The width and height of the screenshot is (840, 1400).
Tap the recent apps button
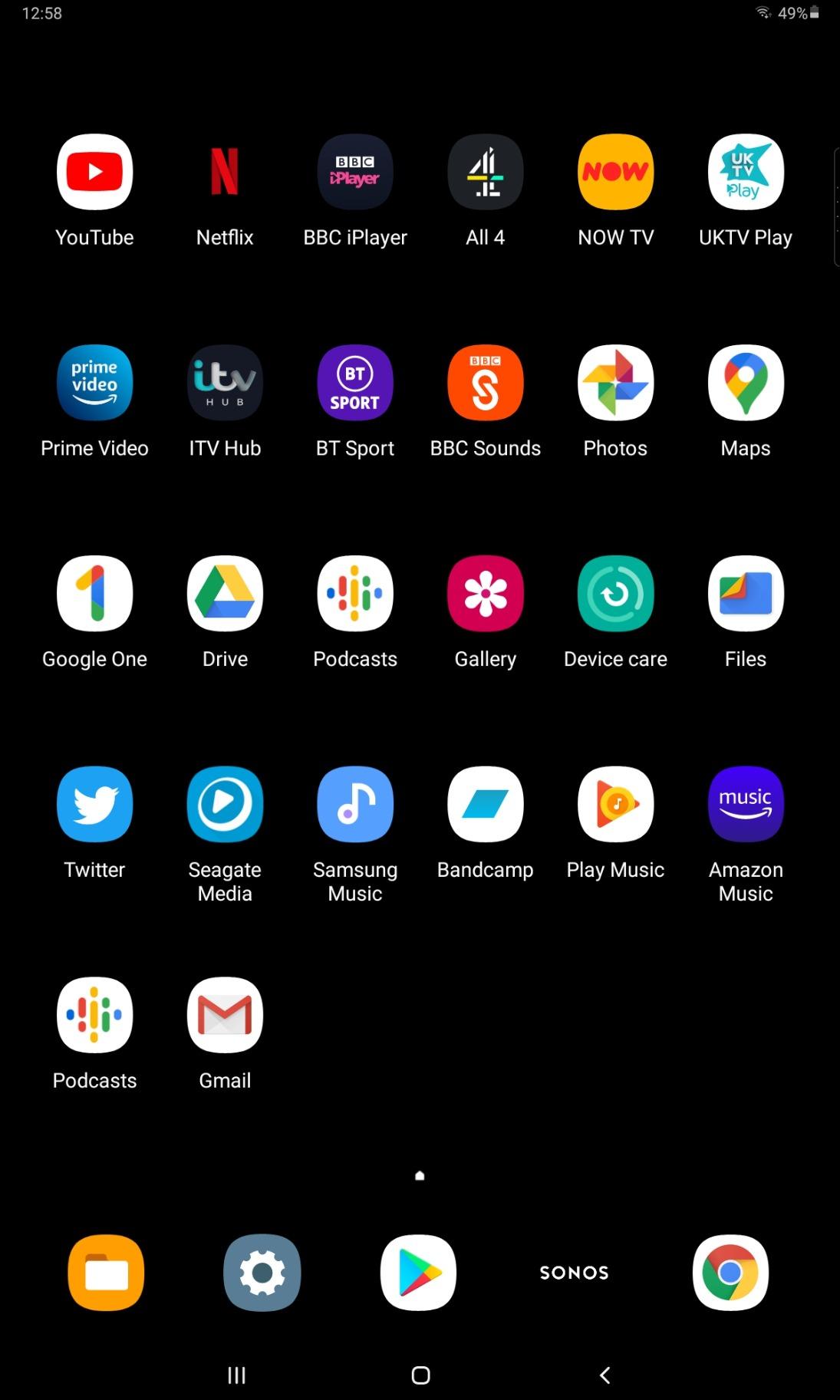(x=236, y=1375)
